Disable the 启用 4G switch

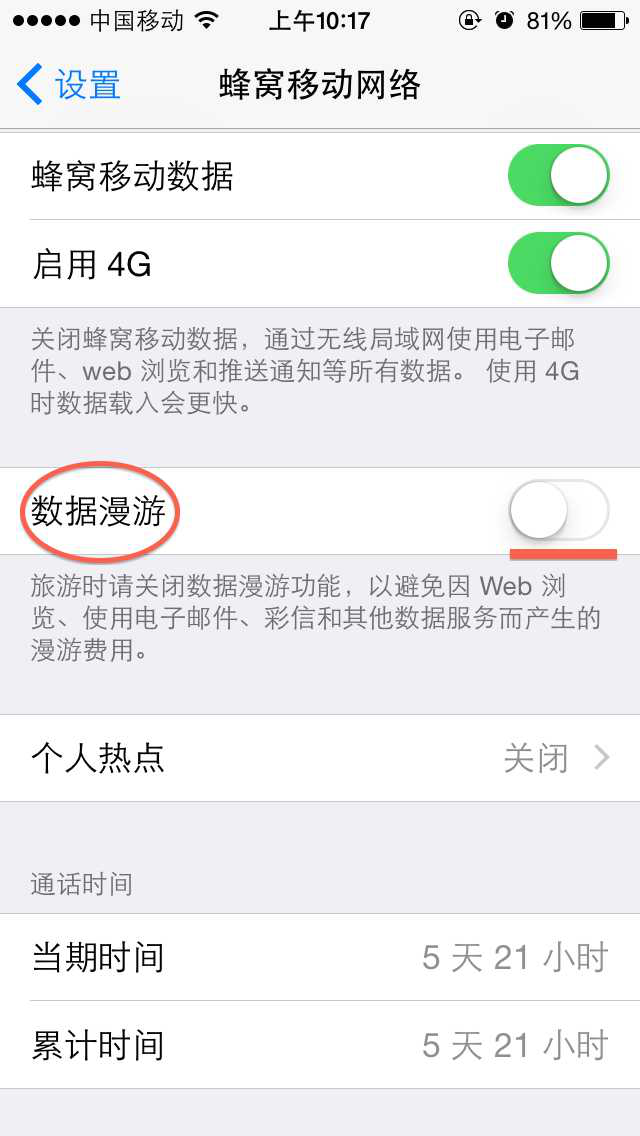[x=558, y=264]
